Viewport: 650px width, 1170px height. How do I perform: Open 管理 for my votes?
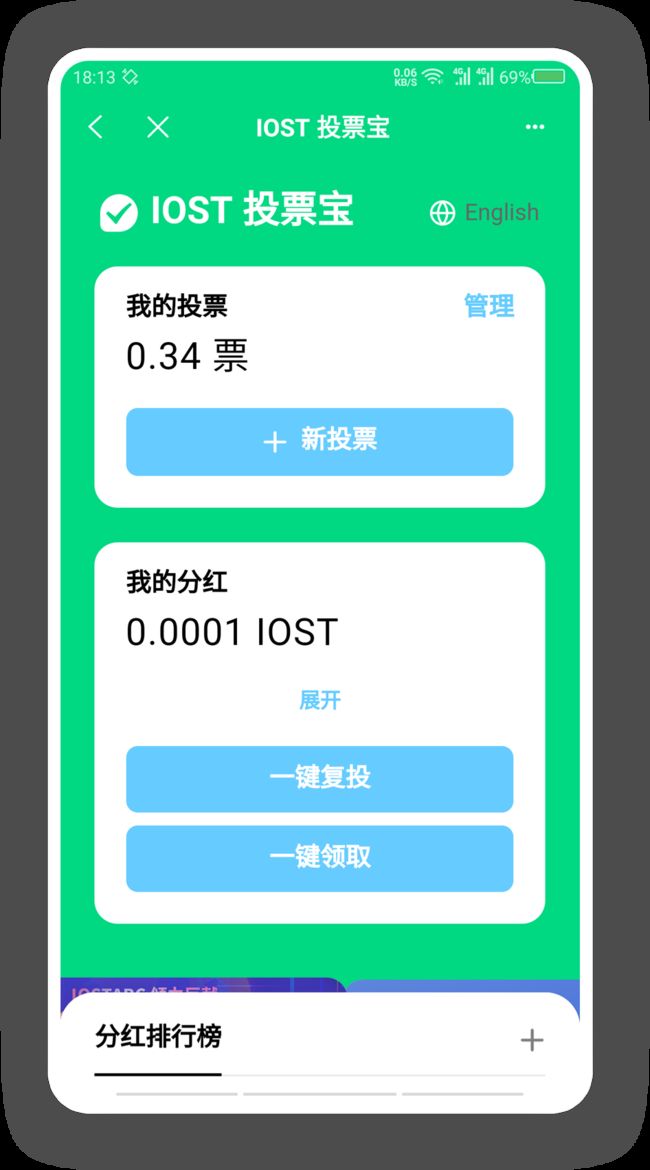(x=489, y=306)
